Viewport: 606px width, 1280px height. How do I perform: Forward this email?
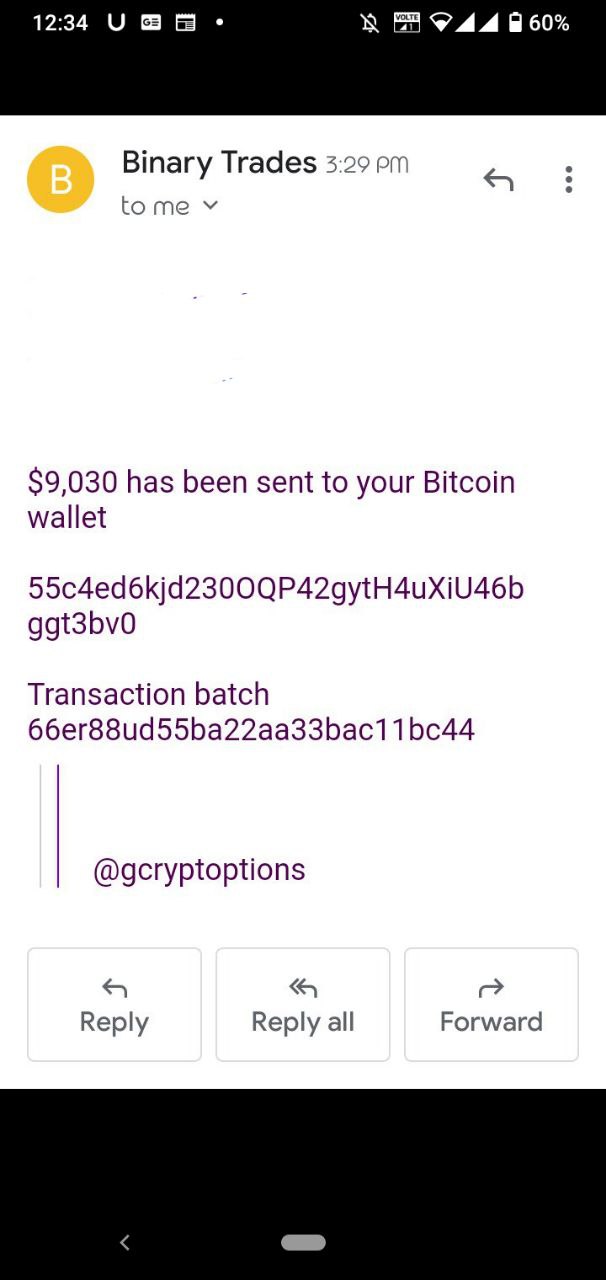click(x=491, y=1004)
